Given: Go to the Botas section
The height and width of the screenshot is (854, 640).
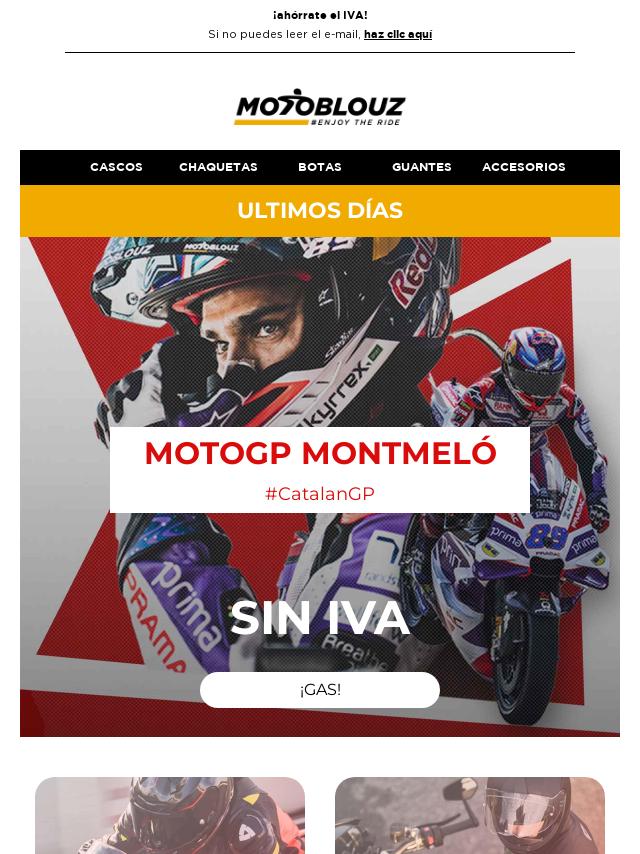Looking at the screenshot, I should [x=320, y=167].
